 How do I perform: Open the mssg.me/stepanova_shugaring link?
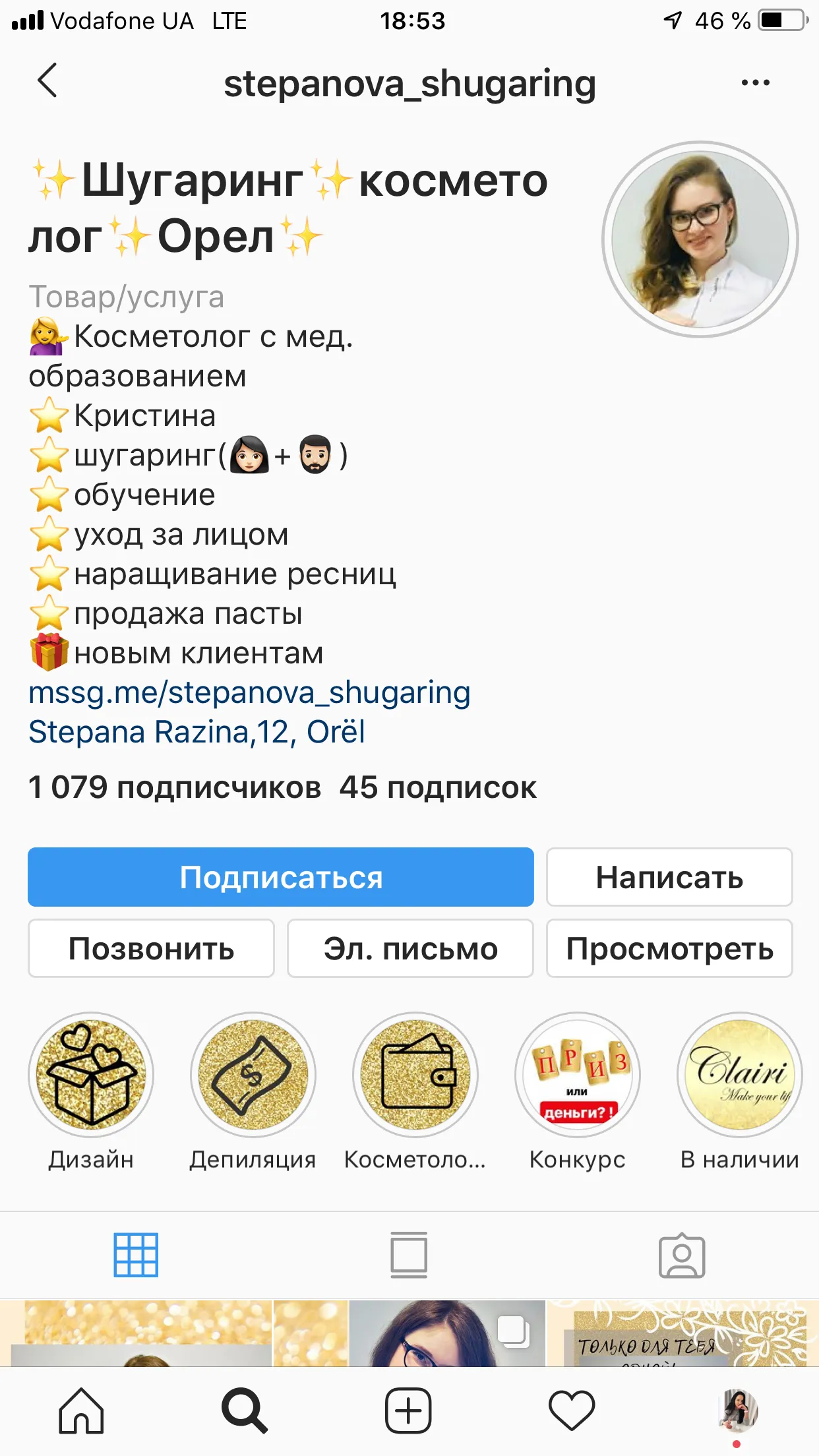(x=249, y=693)
